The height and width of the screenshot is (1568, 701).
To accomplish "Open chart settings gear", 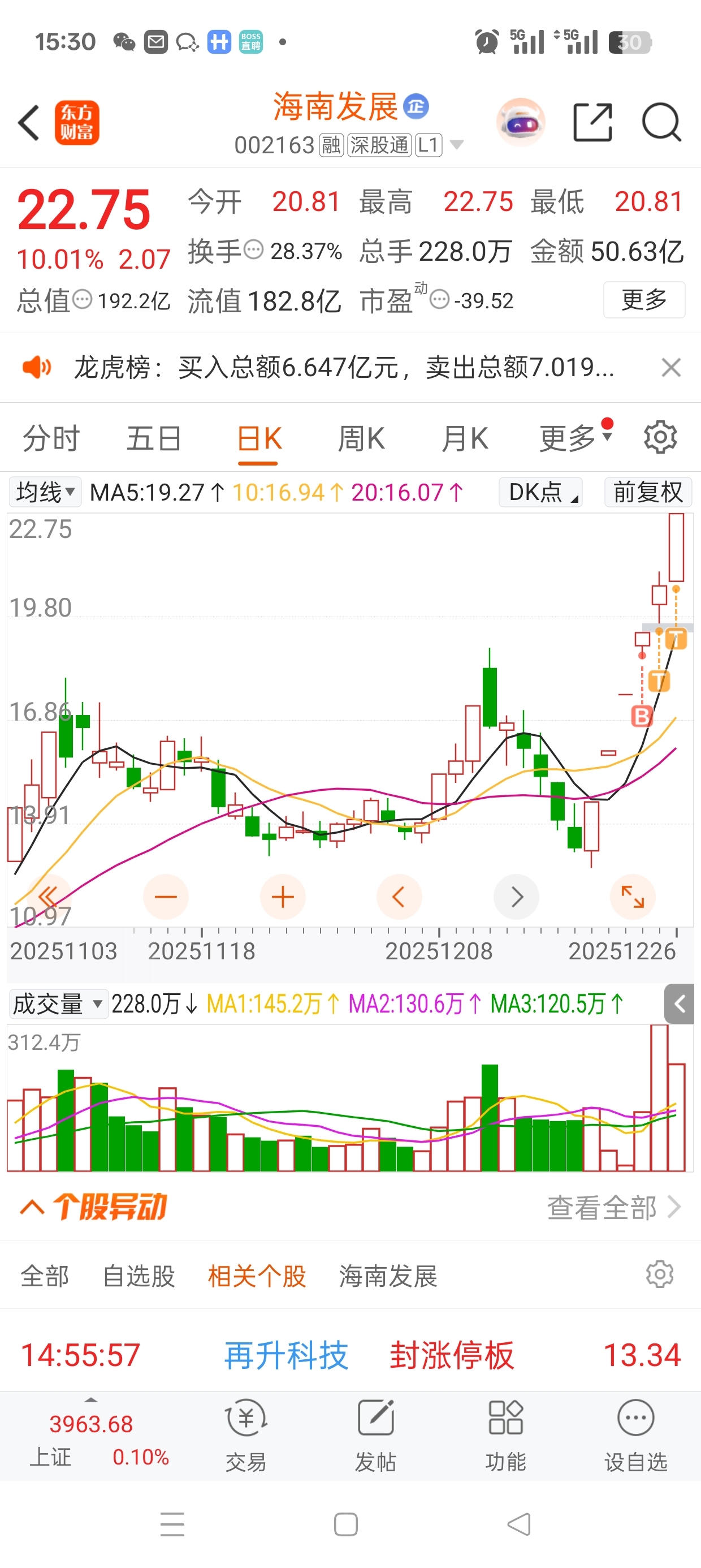I will tap(660, 437).
